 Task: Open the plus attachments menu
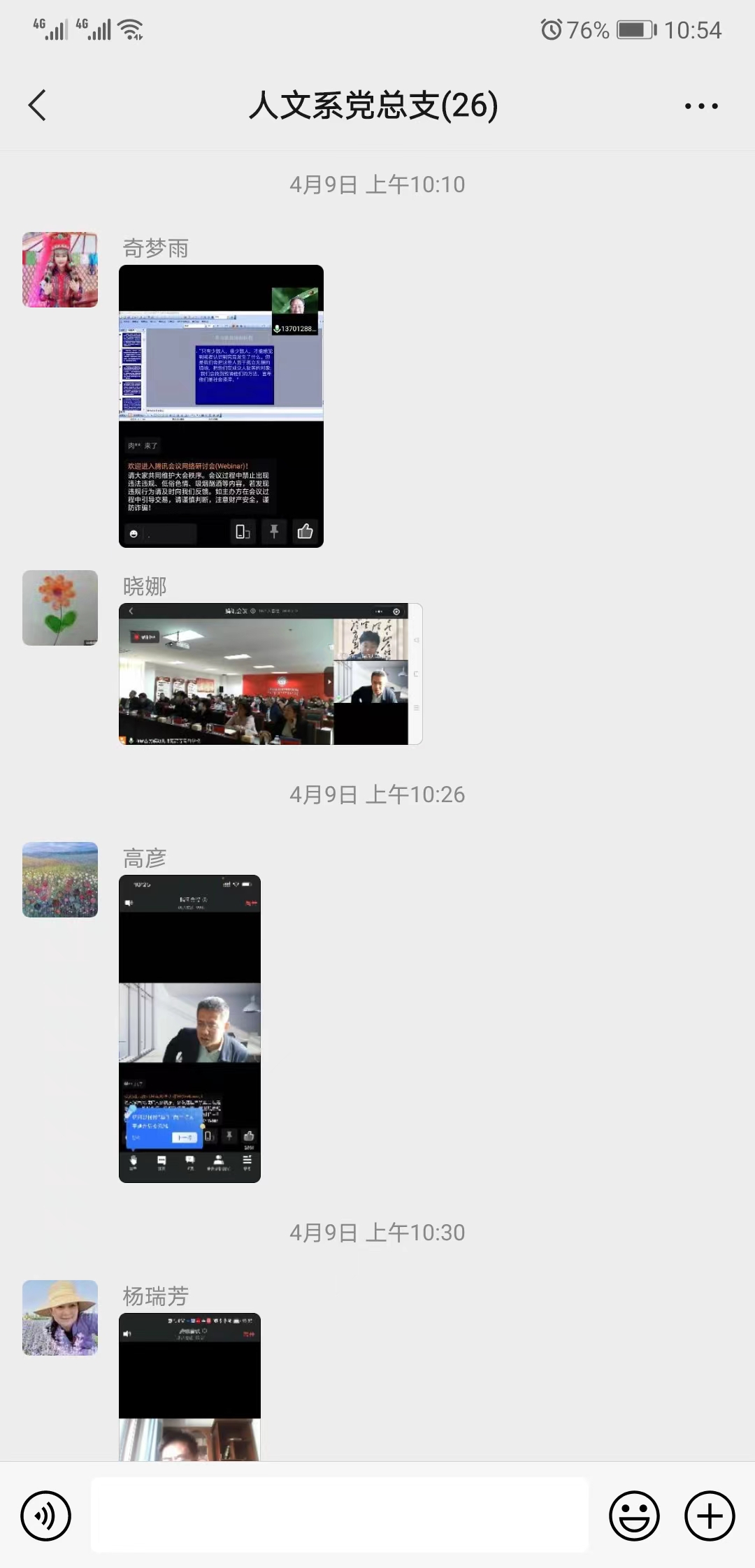pos(709,1516)
